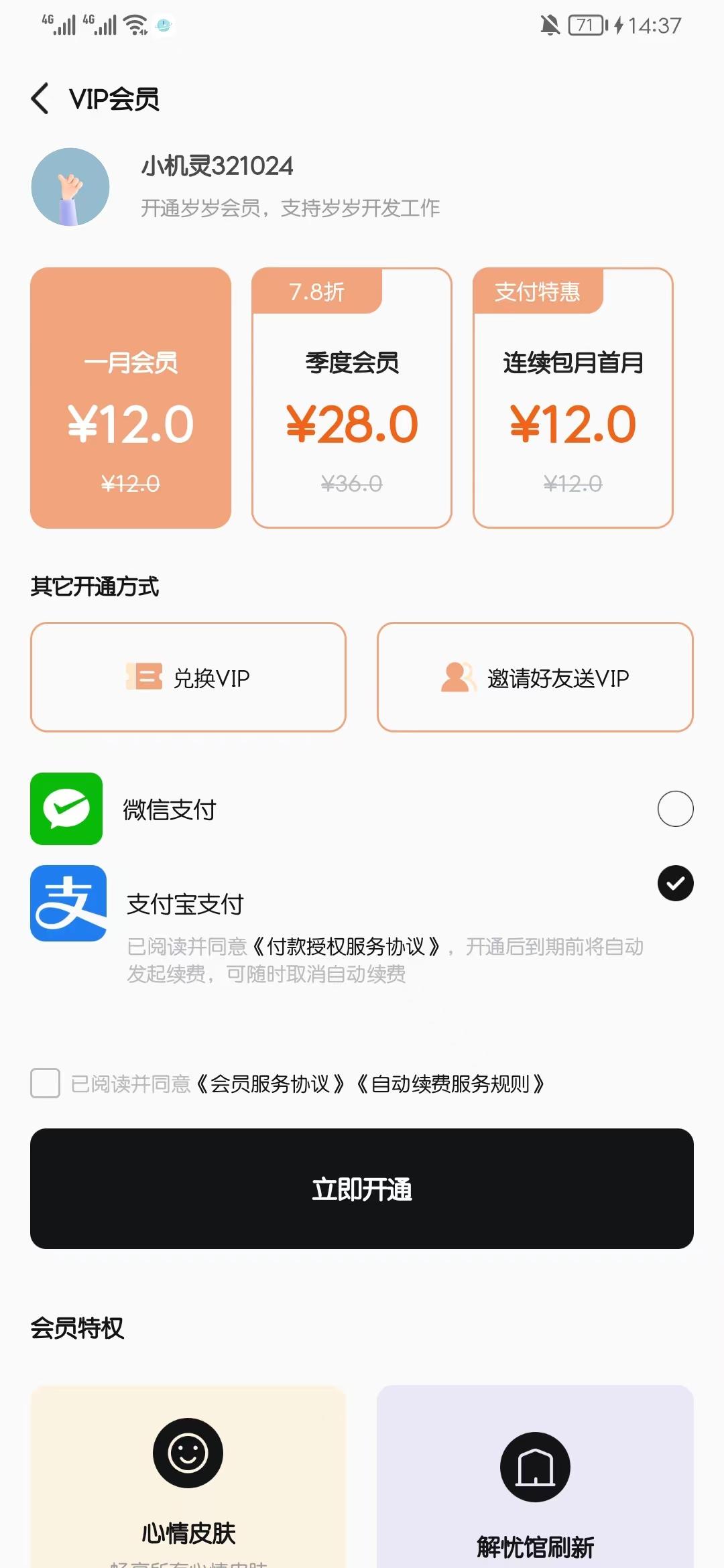Viewport: 724px width, 1568px height.
Task: Choose the 季度会员 ¥28.0 plan
Action: click(x=351, y=398)
